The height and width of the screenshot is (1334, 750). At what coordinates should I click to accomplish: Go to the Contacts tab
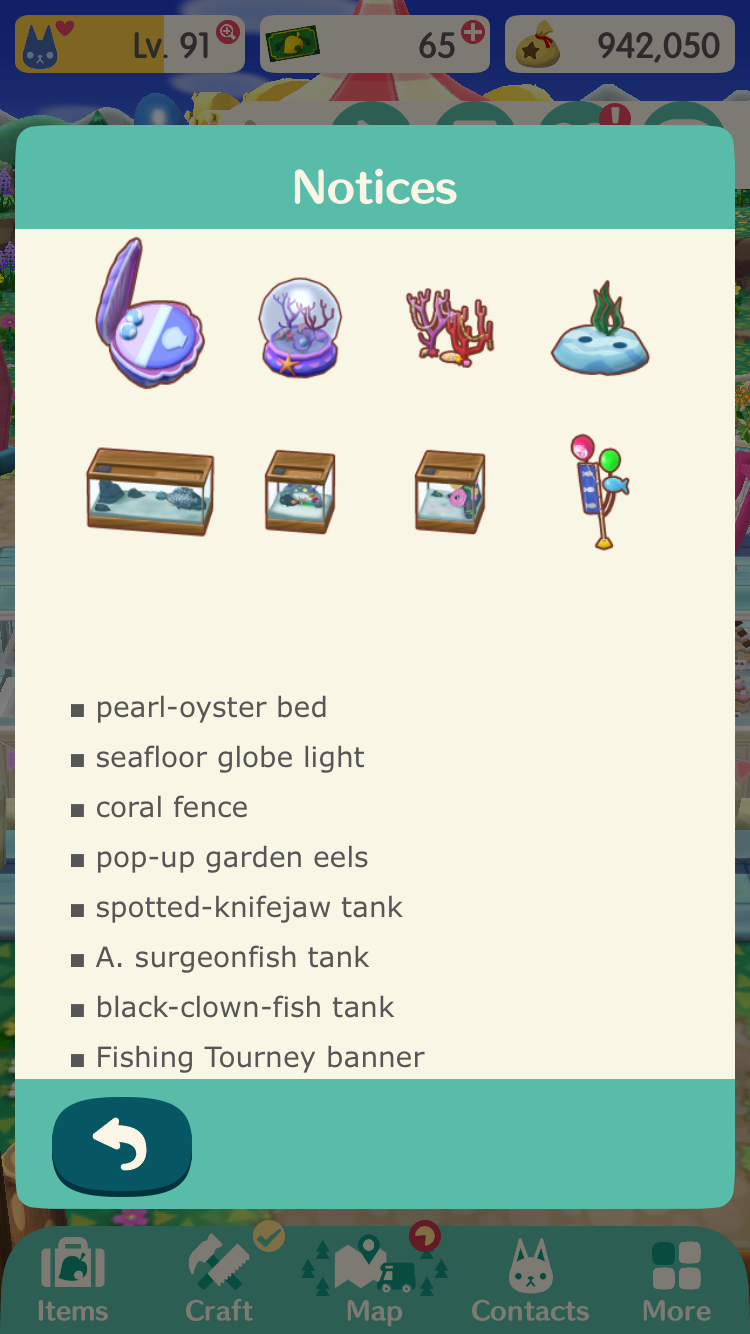(530, 1281)
